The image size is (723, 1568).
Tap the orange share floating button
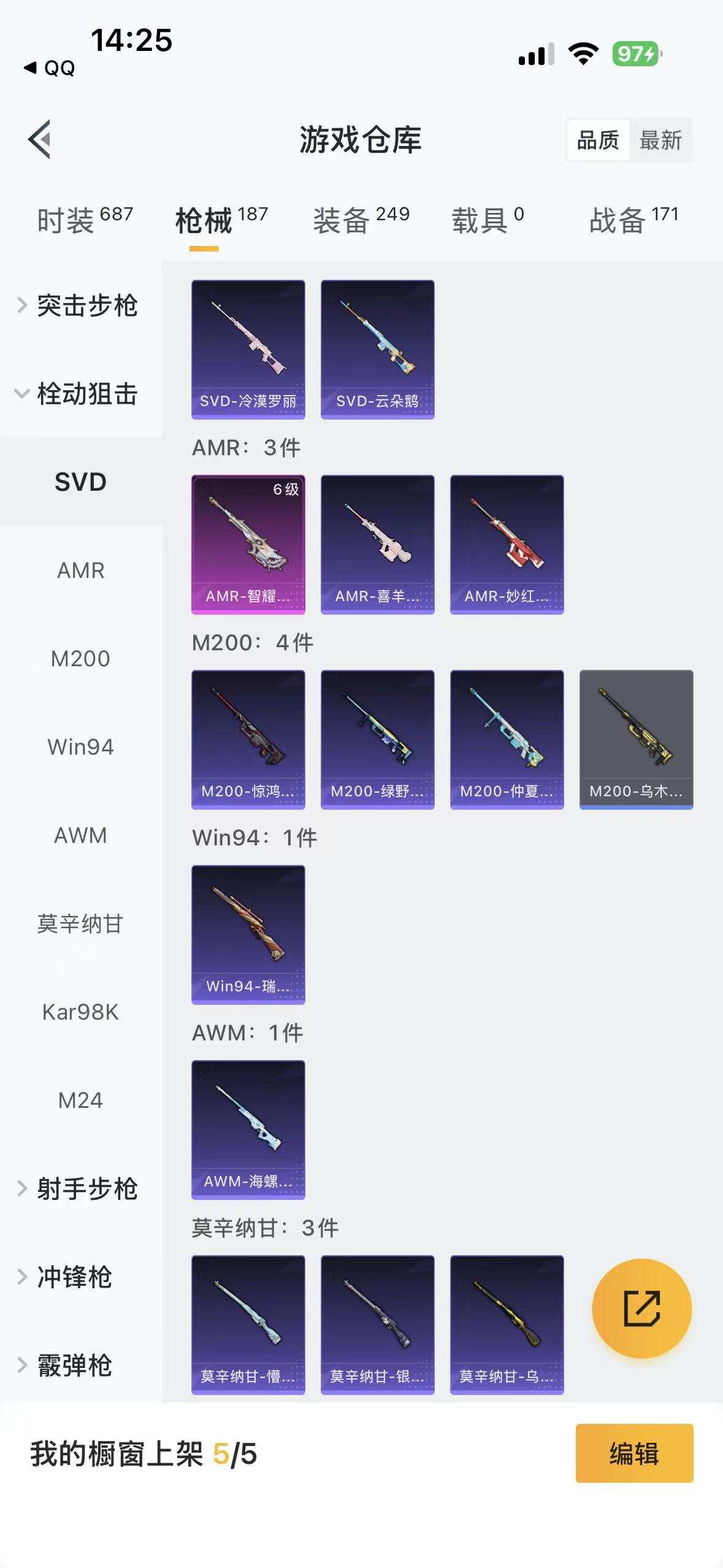[641, 1309]
